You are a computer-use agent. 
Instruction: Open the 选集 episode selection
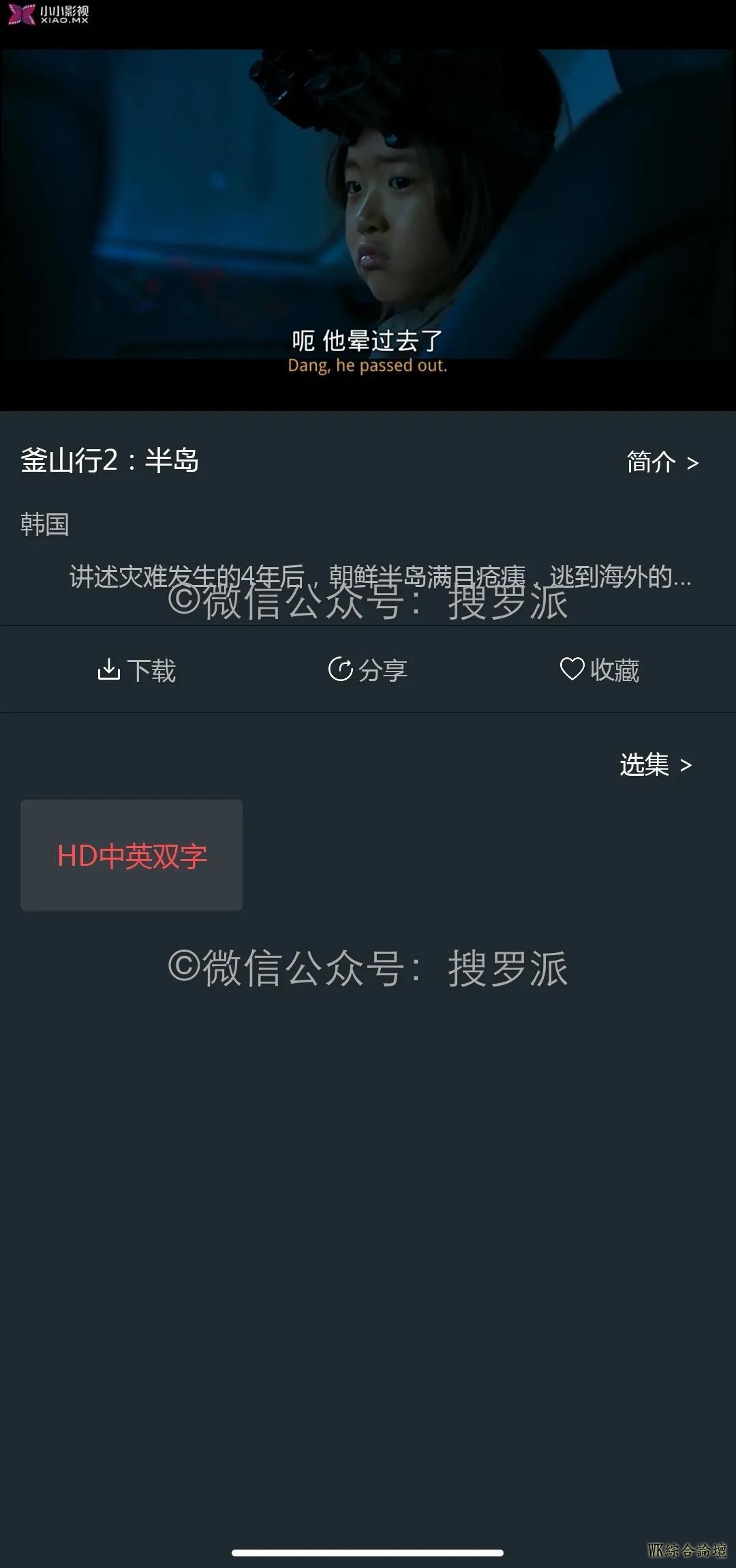click(x=655, y=765)
